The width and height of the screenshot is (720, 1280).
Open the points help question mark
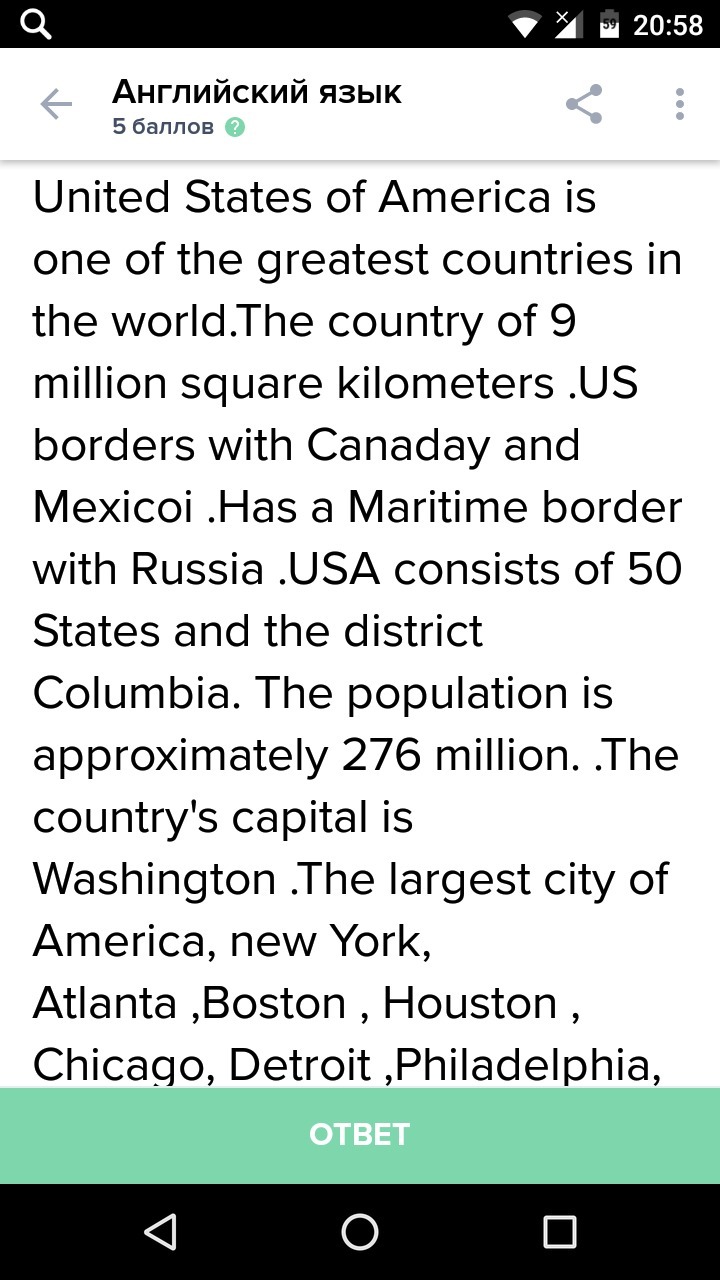(235, 127)
